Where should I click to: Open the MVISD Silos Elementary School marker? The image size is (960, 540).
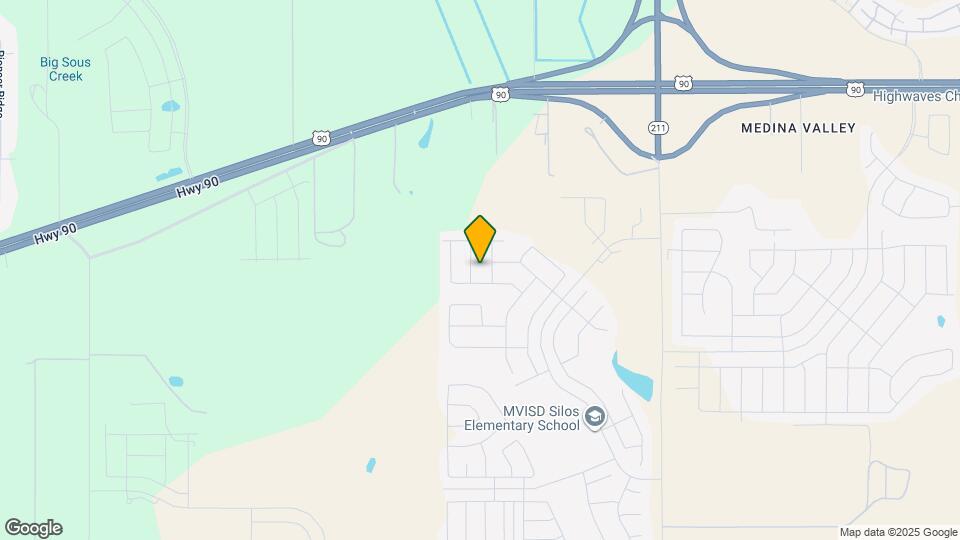point(595,416)
